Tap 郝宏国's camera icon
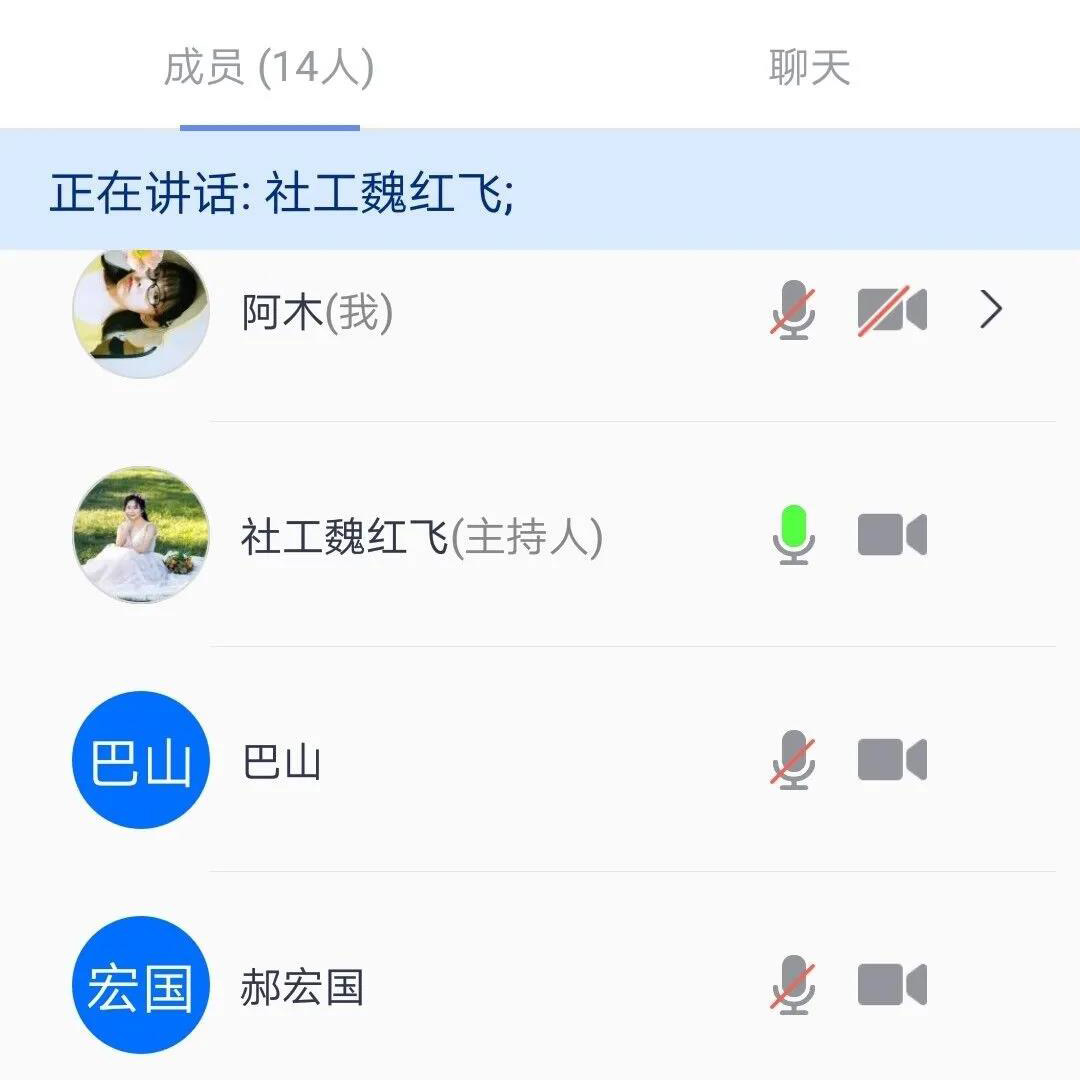This screenshot has width=1080, height=1080. pos(892,985)
